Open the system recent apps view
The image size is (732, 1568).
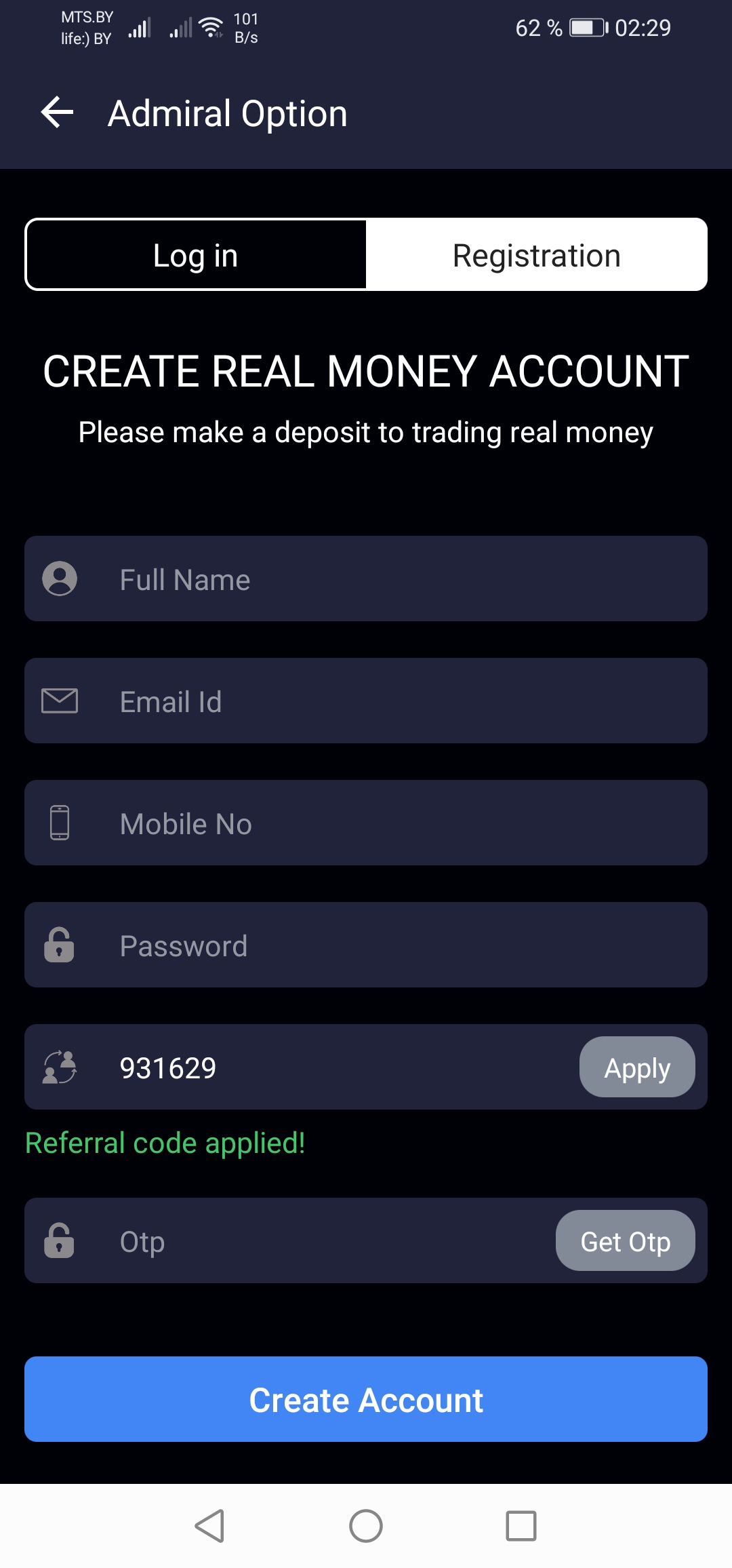tap(521, 1527)
